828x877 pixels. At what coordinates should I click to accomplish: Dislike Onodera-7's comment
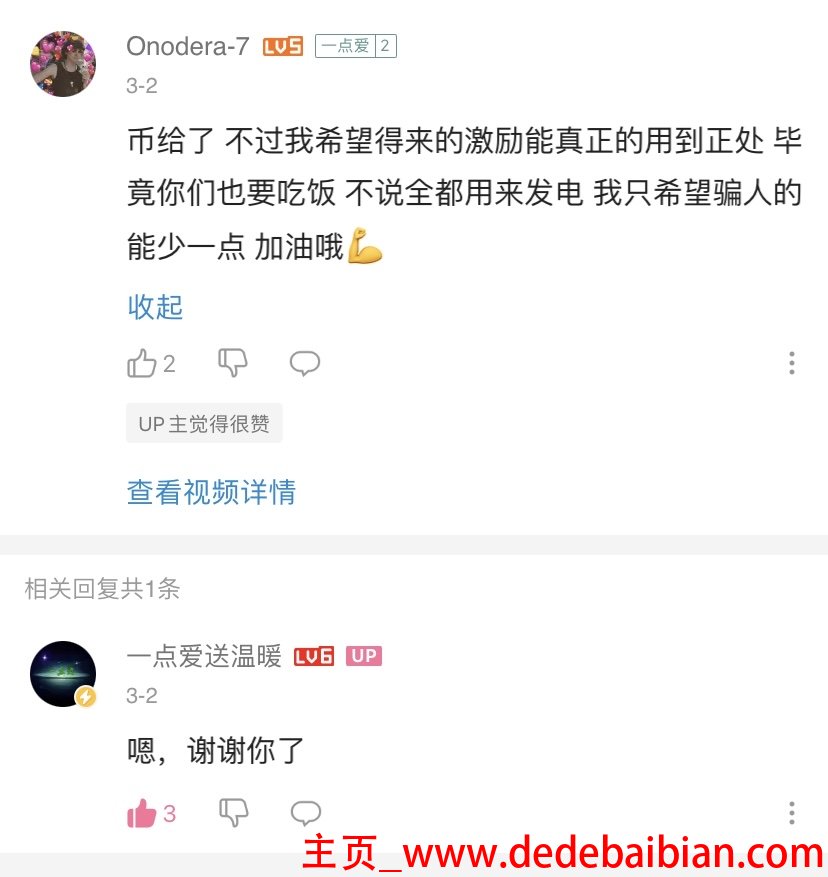click(x=232, y=364)
